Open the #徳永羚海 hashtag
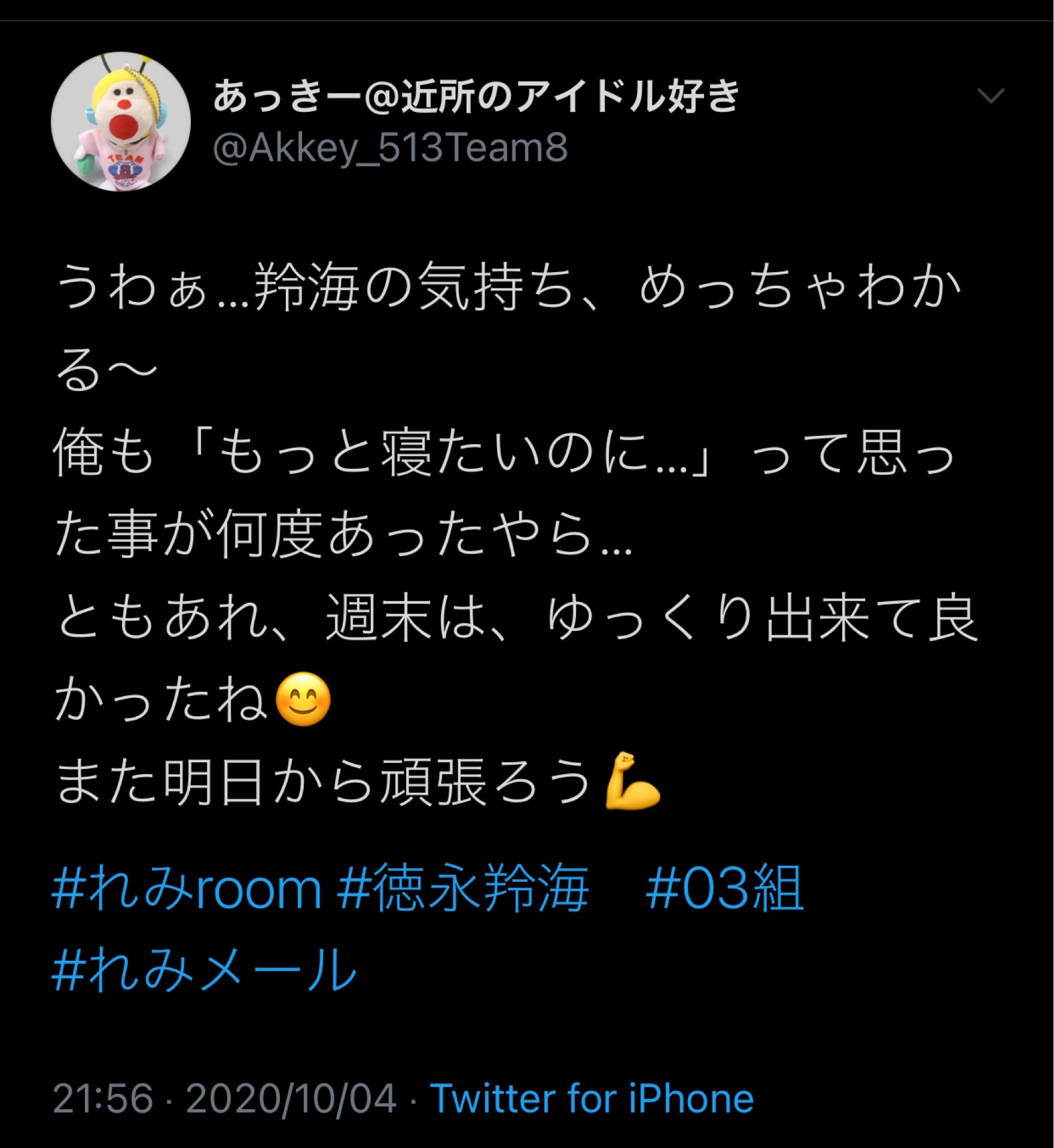 464,890
